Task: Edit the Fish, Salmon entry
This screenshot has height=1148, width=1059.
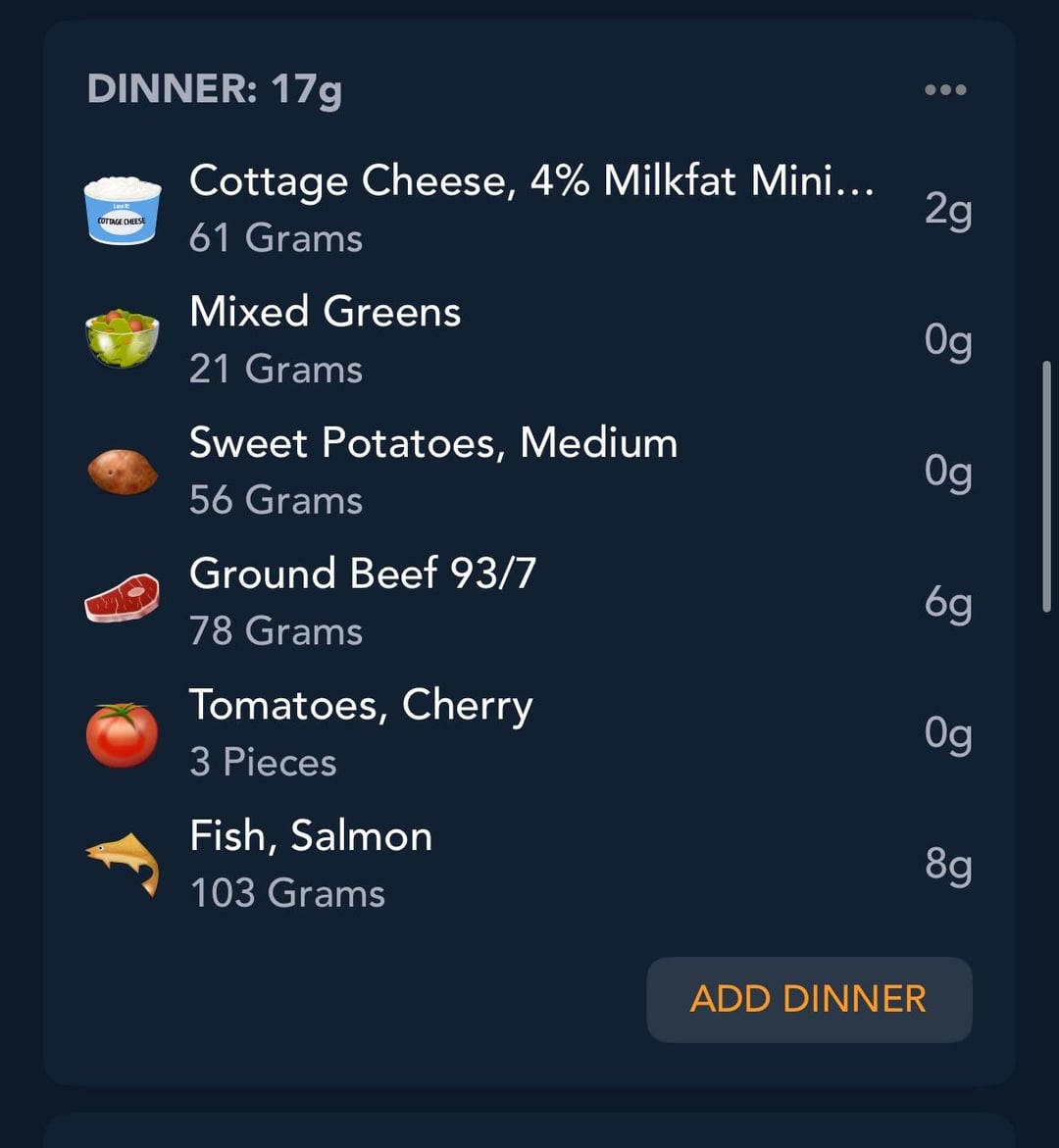Action: (x=529, y=864)
